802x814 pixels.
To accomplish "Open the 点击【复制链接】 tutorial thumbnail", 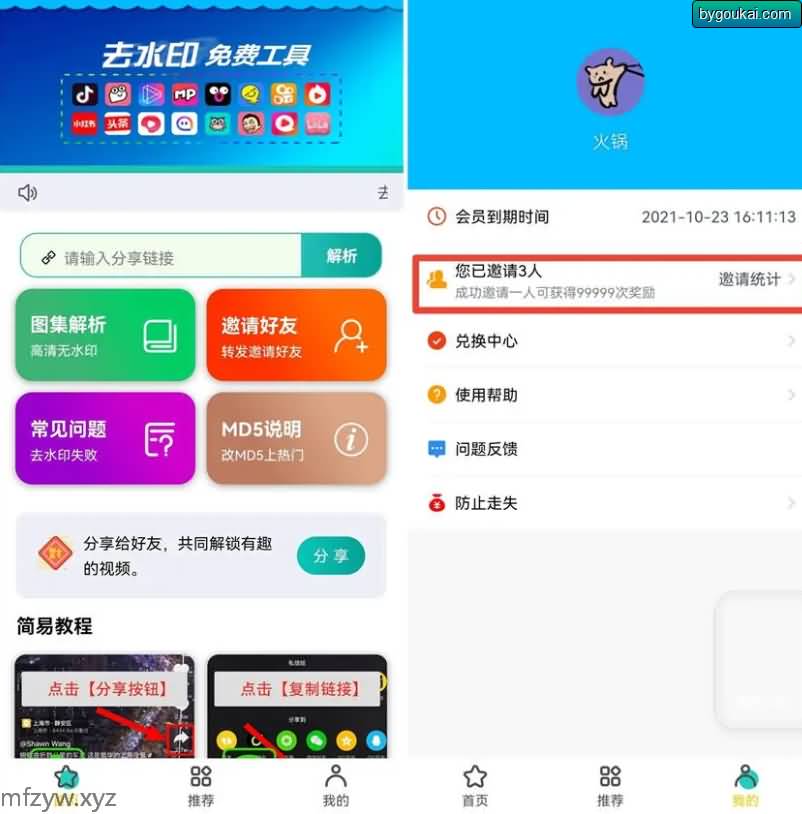I will click(x=296, y=705).
